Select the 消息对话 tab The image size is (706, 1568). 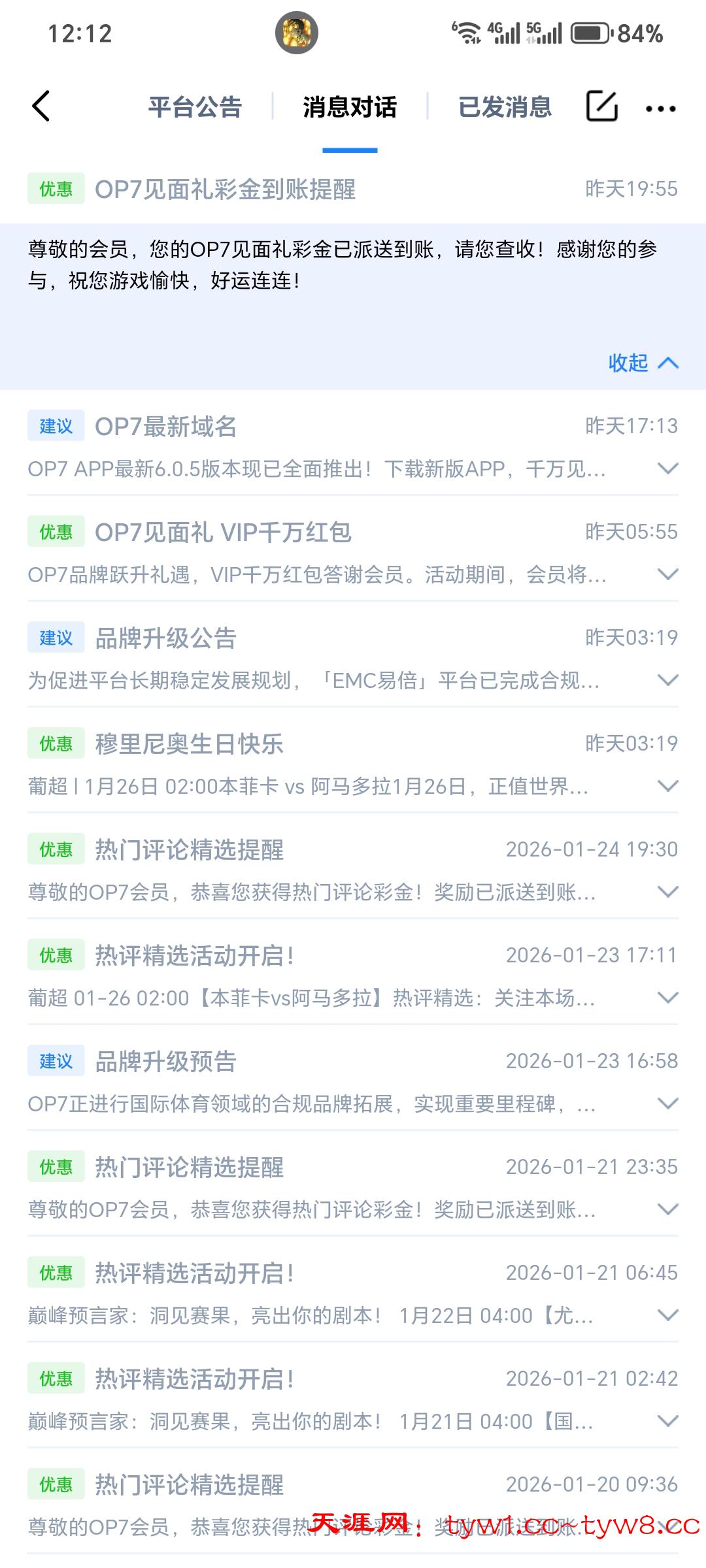(x=350, y=107)
